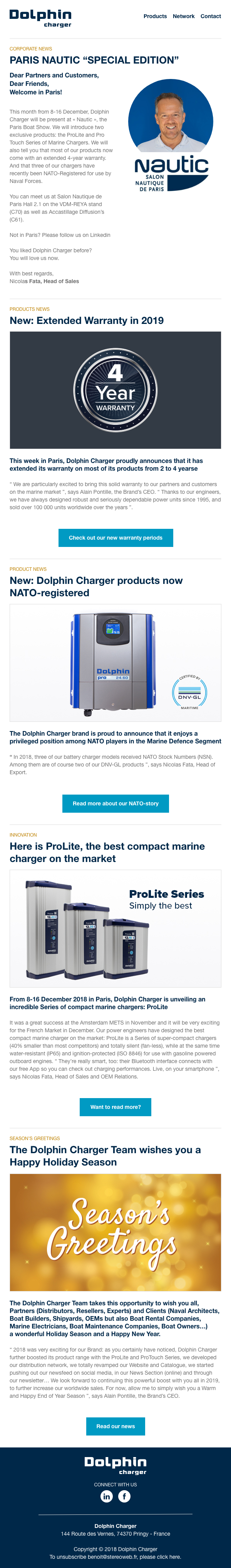This screenshot has width=231, height=1568.
Task: Open 'Read our news' button
Action: coord(115,1426)
